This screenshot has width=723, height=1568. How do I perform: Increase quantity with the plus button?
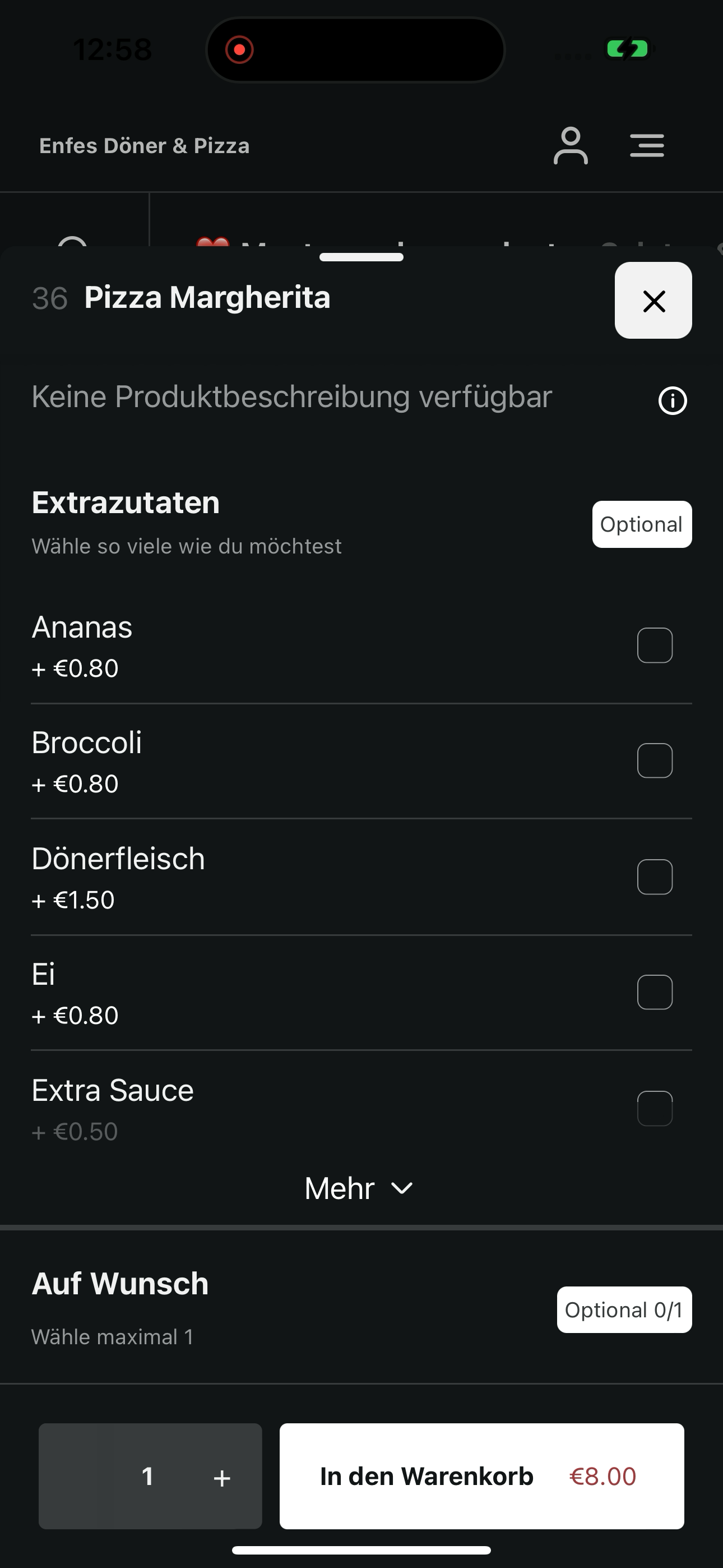[222, 1478]
